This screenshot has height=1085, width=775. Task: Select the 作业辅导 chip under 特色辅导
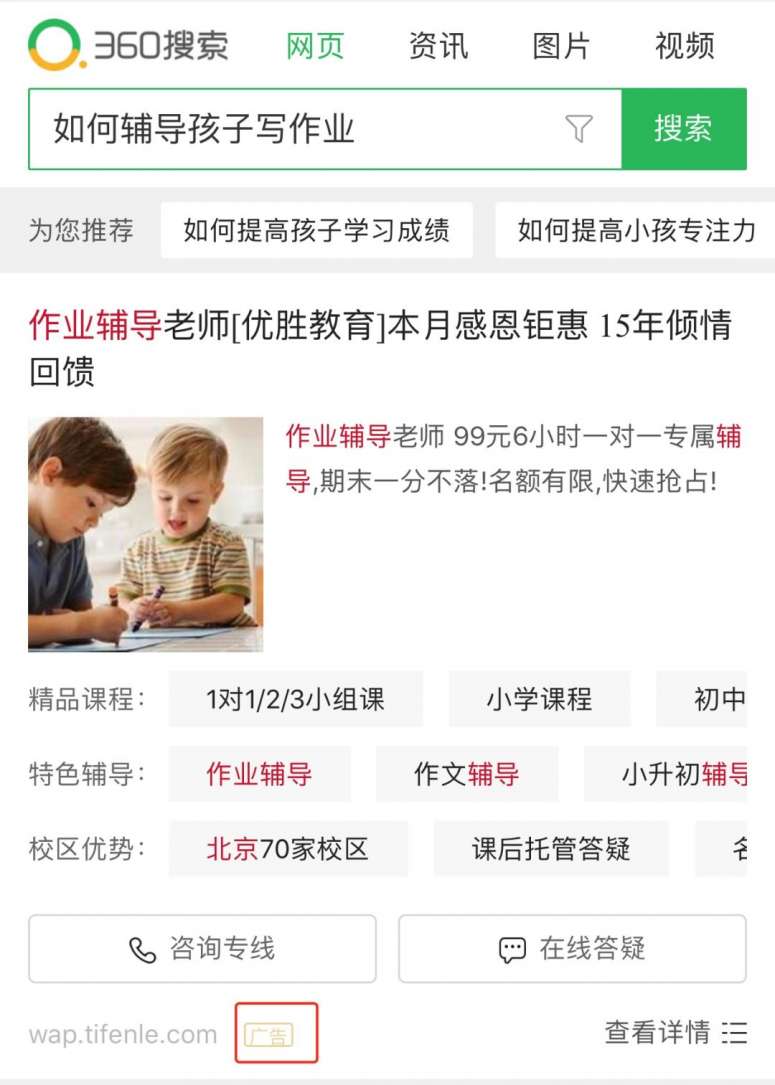click(259, 774)
